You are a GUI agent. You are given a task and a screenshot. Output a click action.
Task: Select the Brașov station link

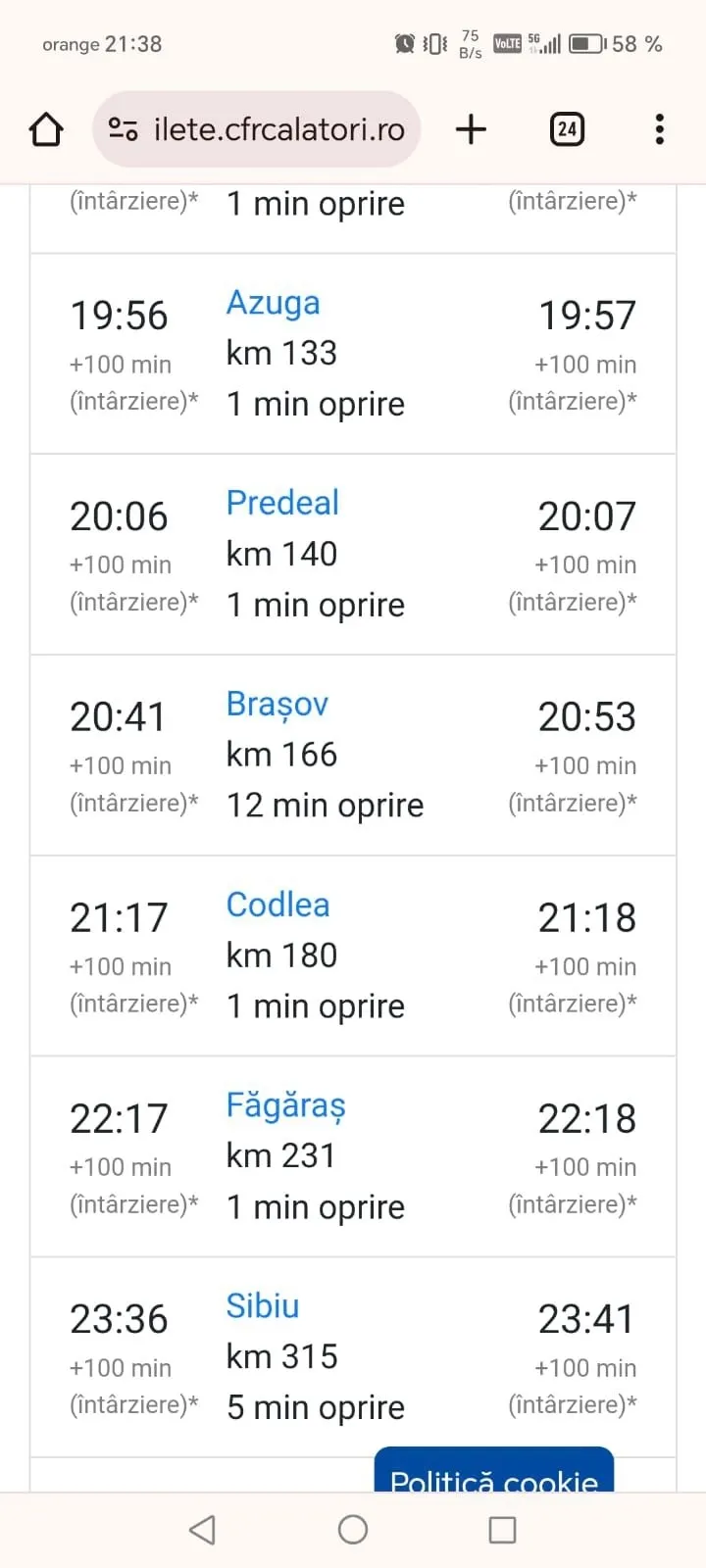click(x=277, y=705)
